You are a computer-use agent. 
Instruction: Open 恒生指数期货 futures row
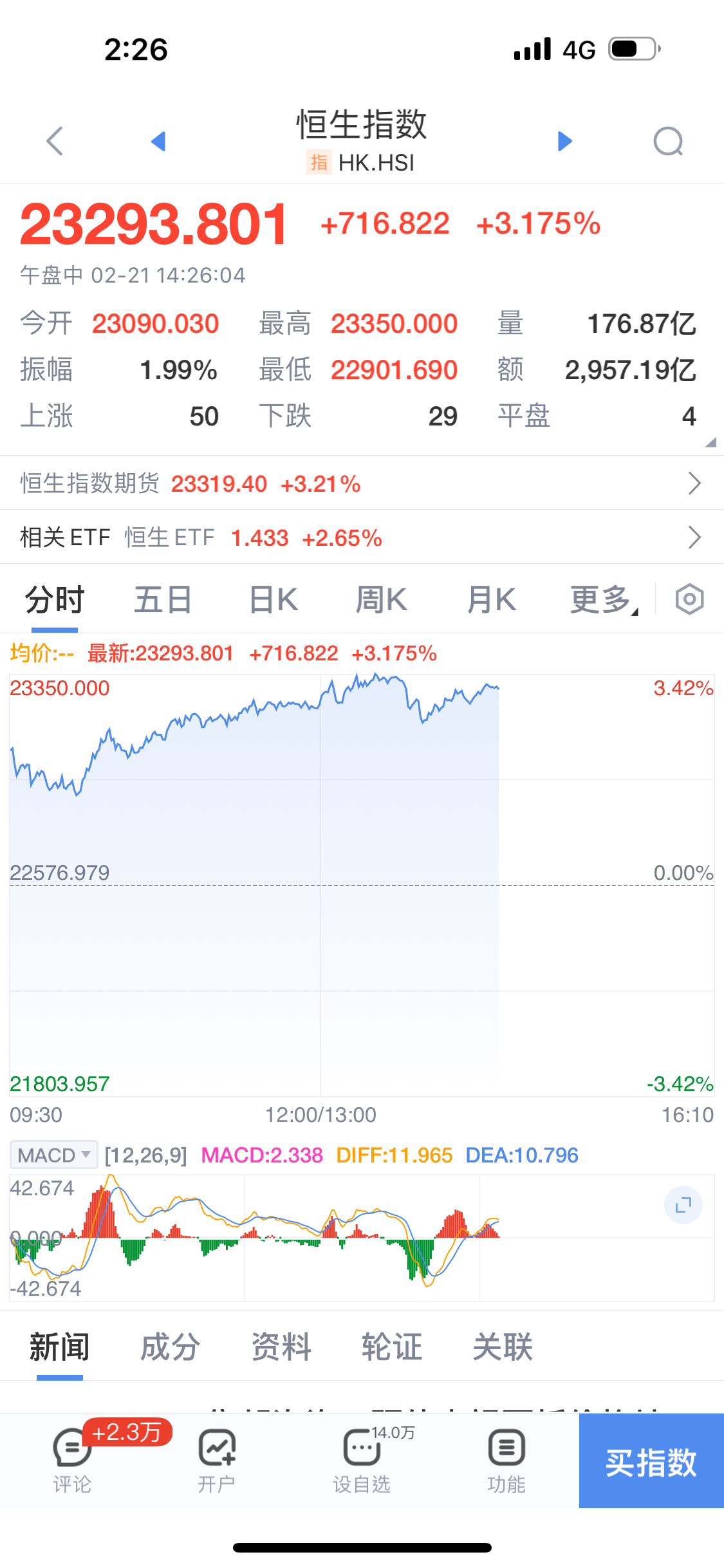362,483
